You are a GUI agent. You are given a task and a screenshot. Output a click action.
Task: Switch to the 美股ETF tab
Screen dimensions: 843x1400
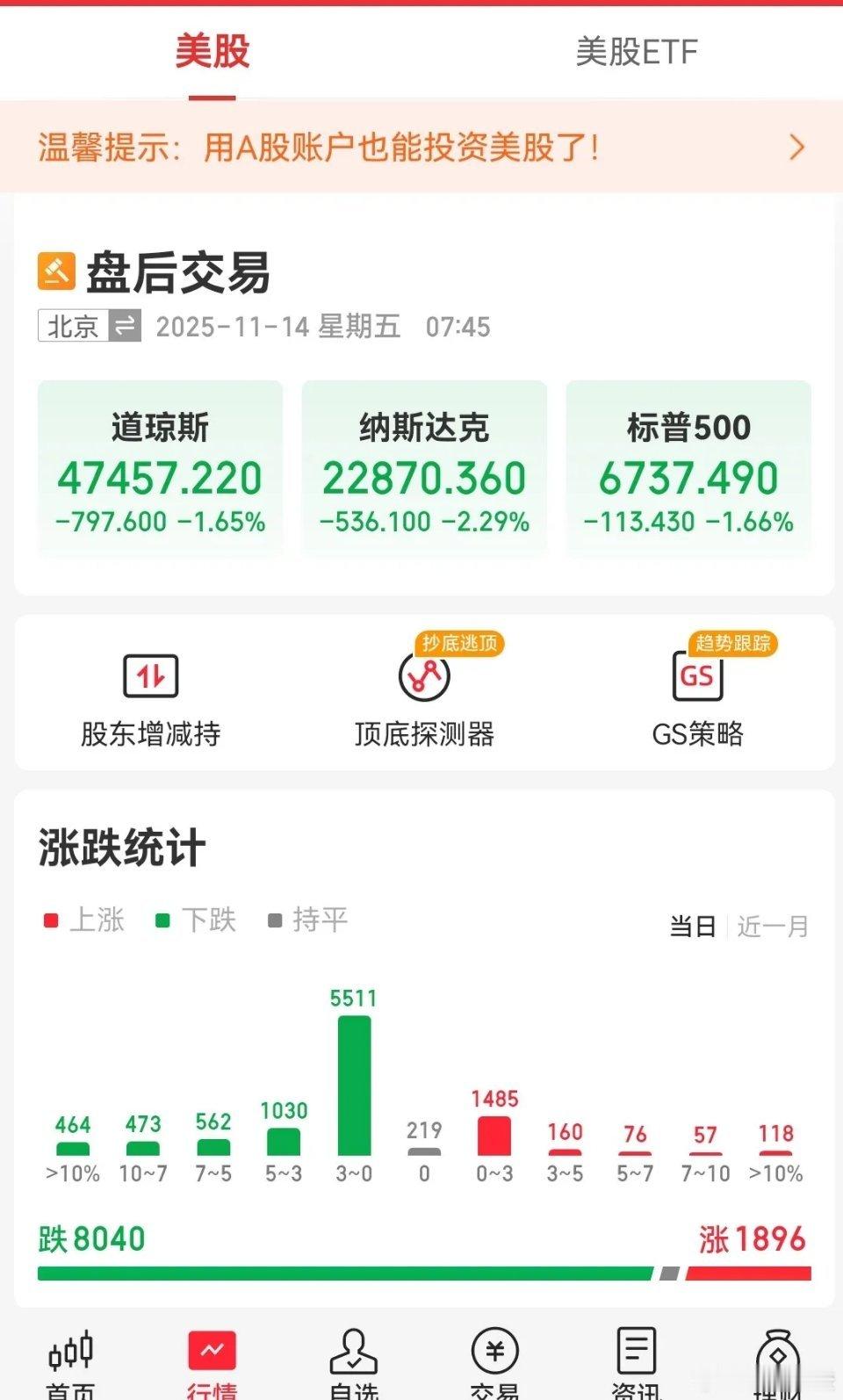coord(635,53)
